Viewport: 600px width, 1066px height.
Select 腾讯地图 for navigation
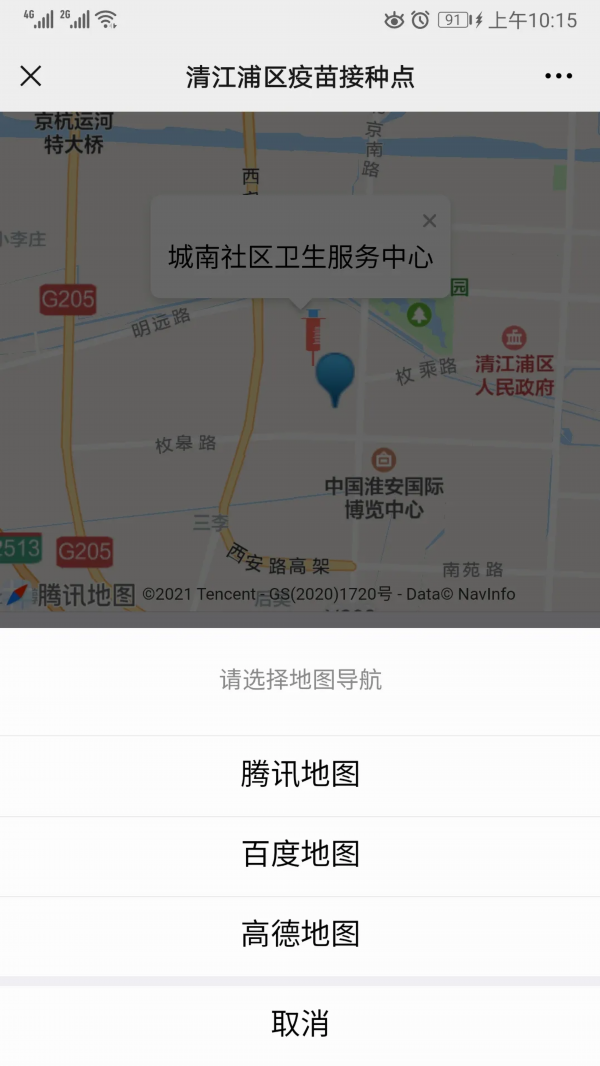coord(300,775)
